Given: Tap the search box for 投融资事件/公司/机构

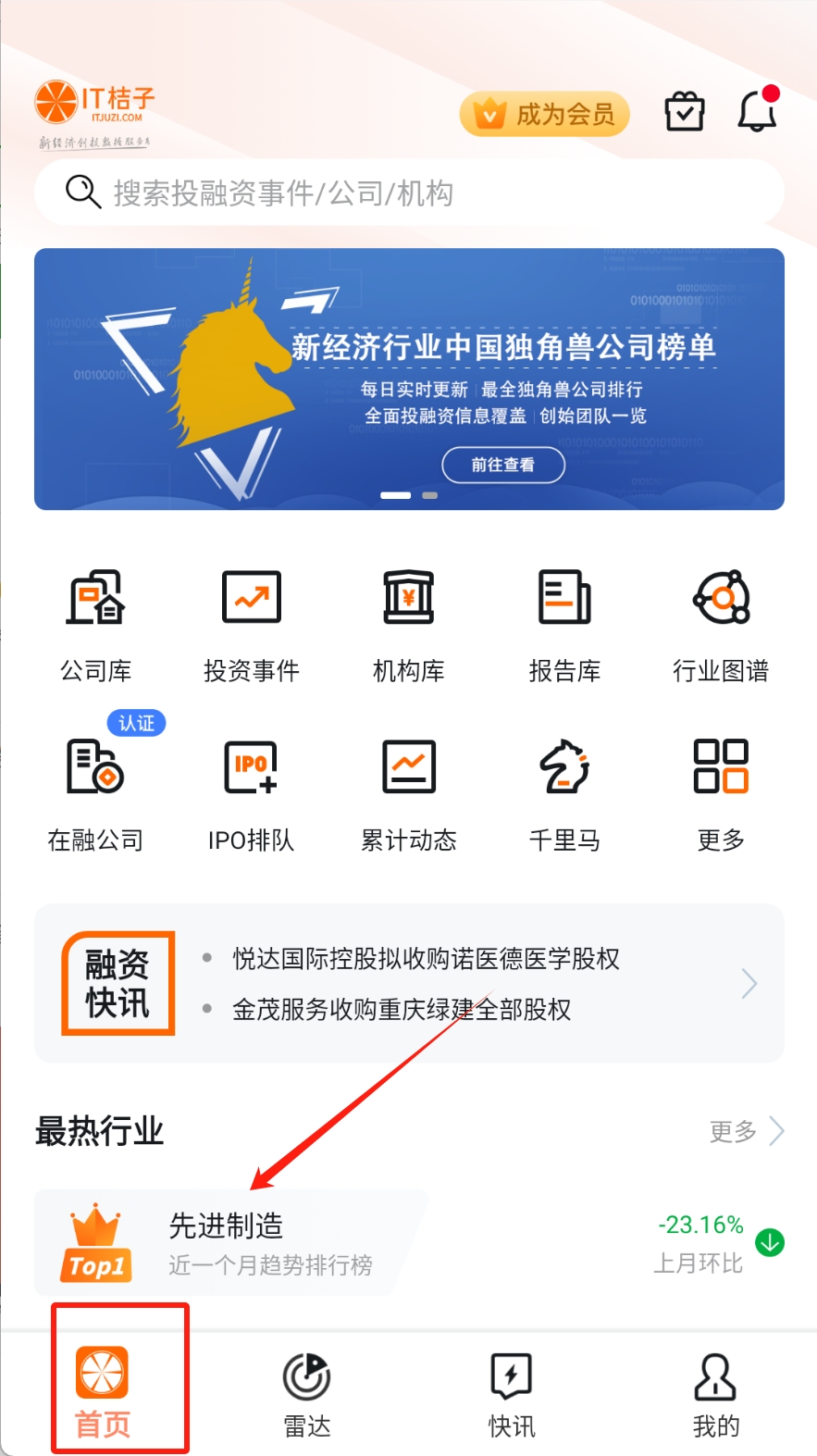Looking at the screenshot, I should (x=409, y=193).
